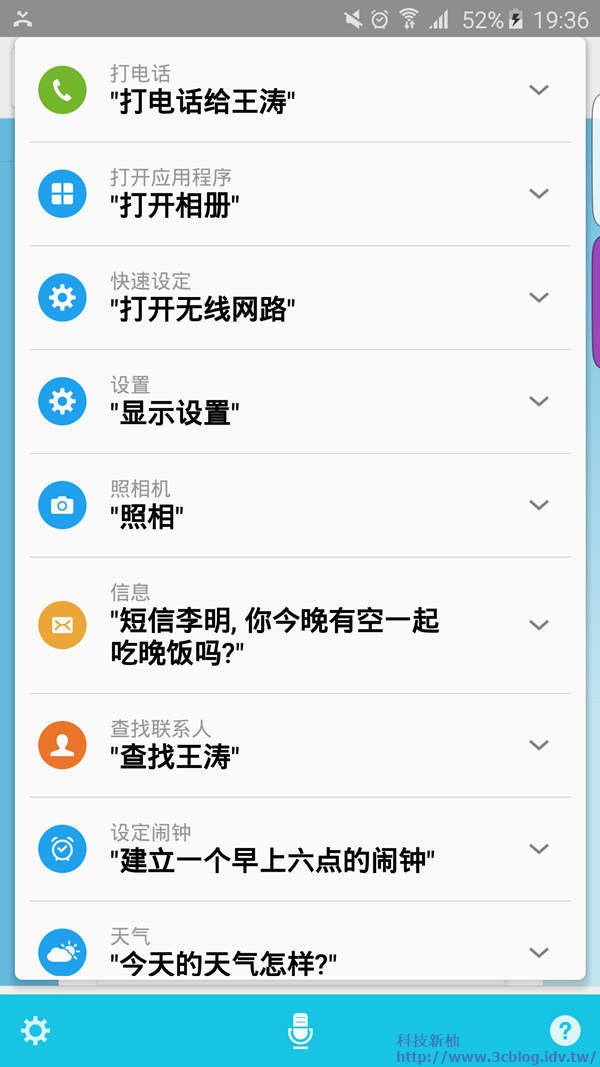Expand the 打电话 command examples
Viewport: 600px width, 1067px height.
point(539,90)
